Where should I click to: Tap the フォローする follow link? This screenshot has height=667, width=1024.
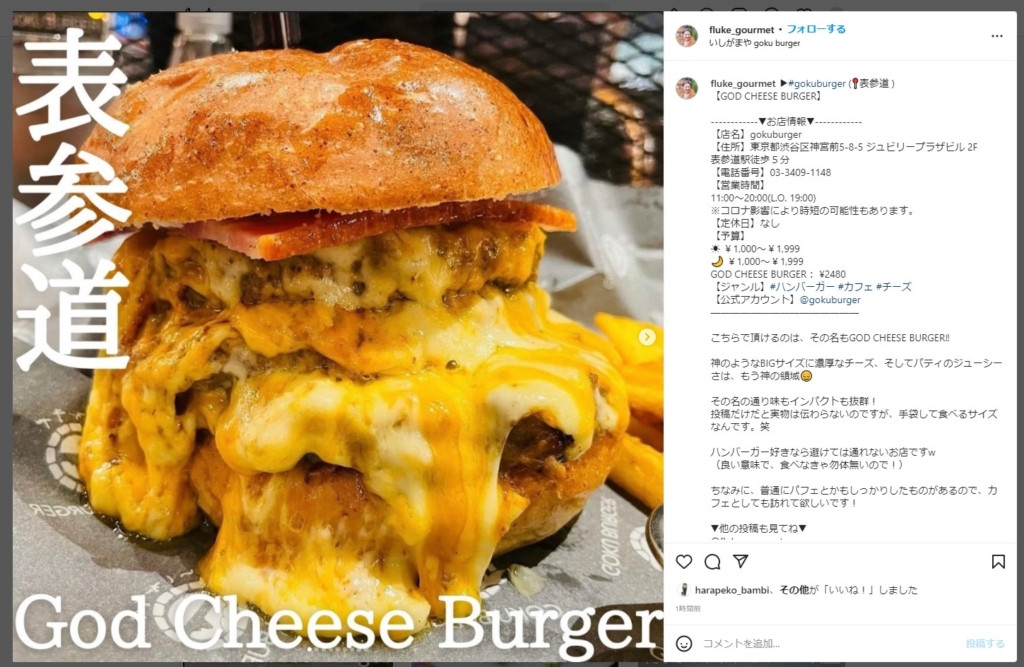(816, 29)
